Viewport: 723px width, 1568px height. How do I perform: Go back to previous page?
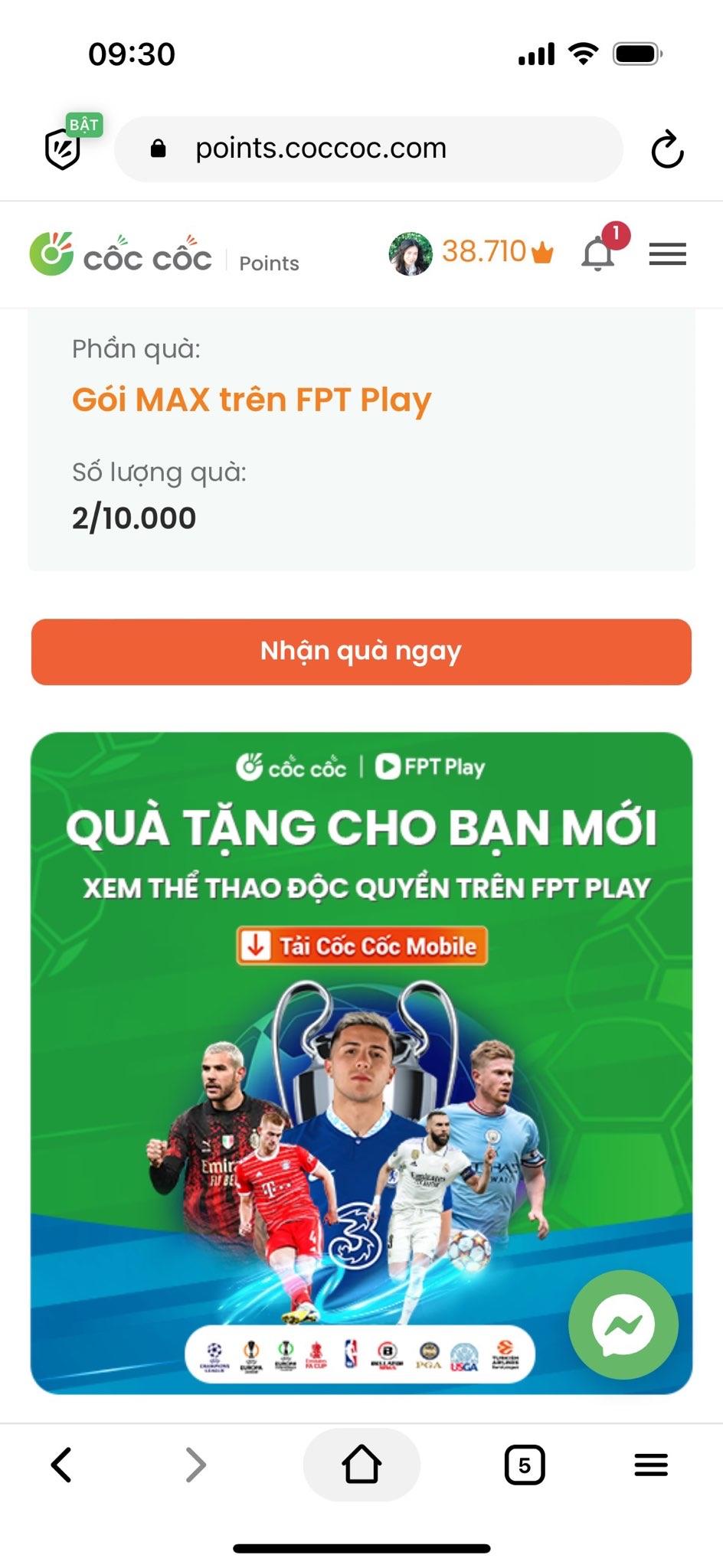click(61, 1465)
